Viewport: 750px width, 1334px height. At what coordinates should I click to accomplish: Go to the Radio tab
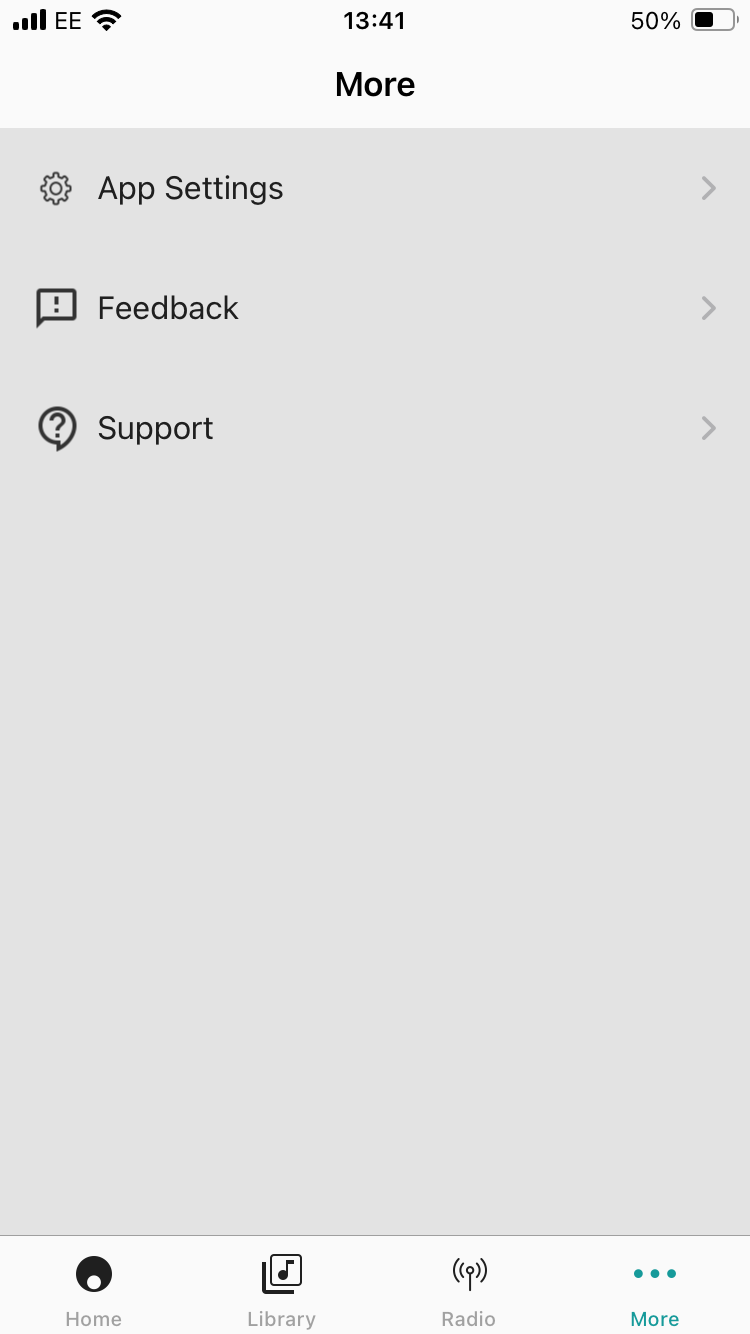(x=468, y=1290)
